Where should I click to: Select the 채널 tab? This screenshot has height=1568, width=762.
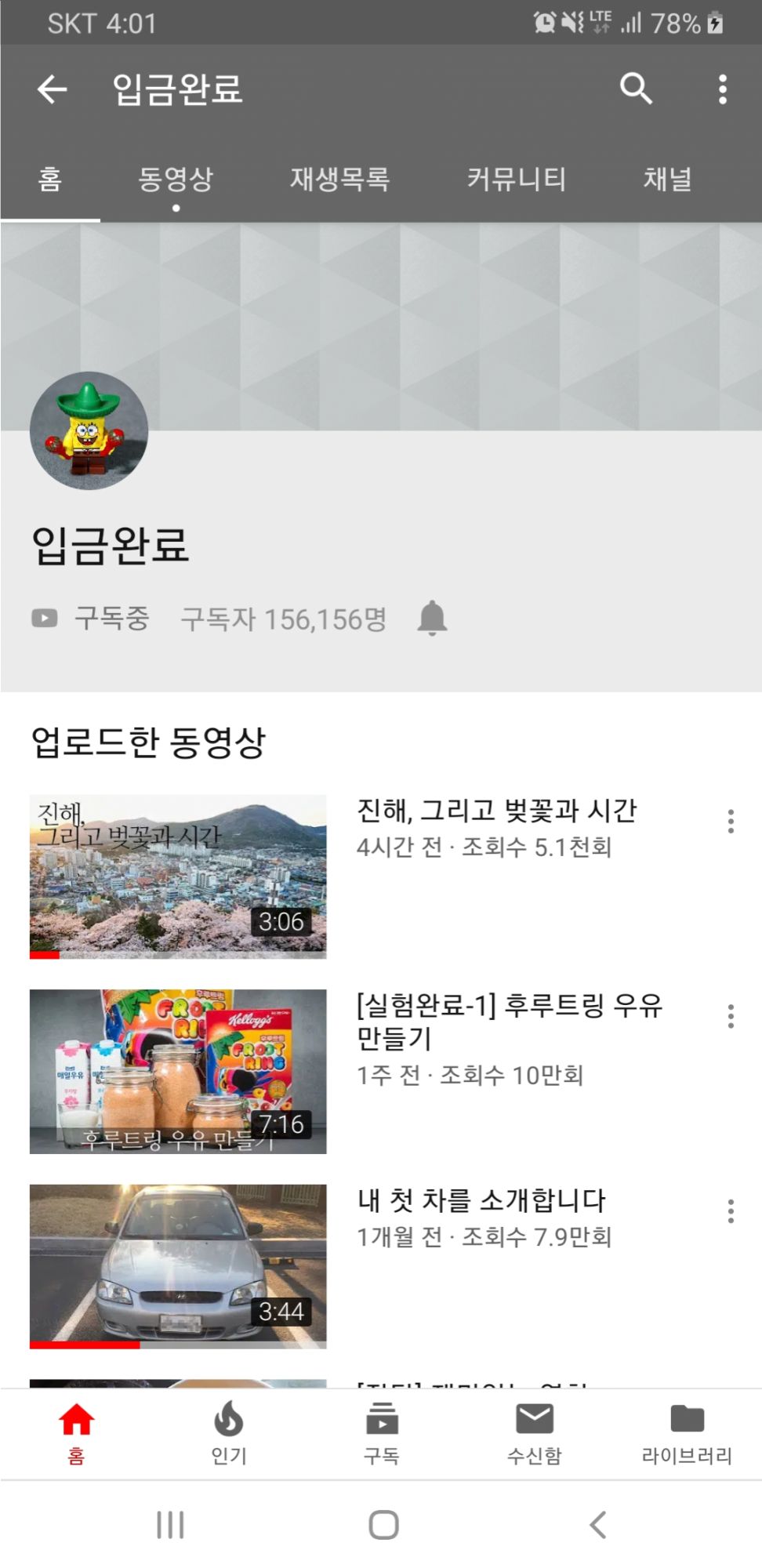point(667,180)
